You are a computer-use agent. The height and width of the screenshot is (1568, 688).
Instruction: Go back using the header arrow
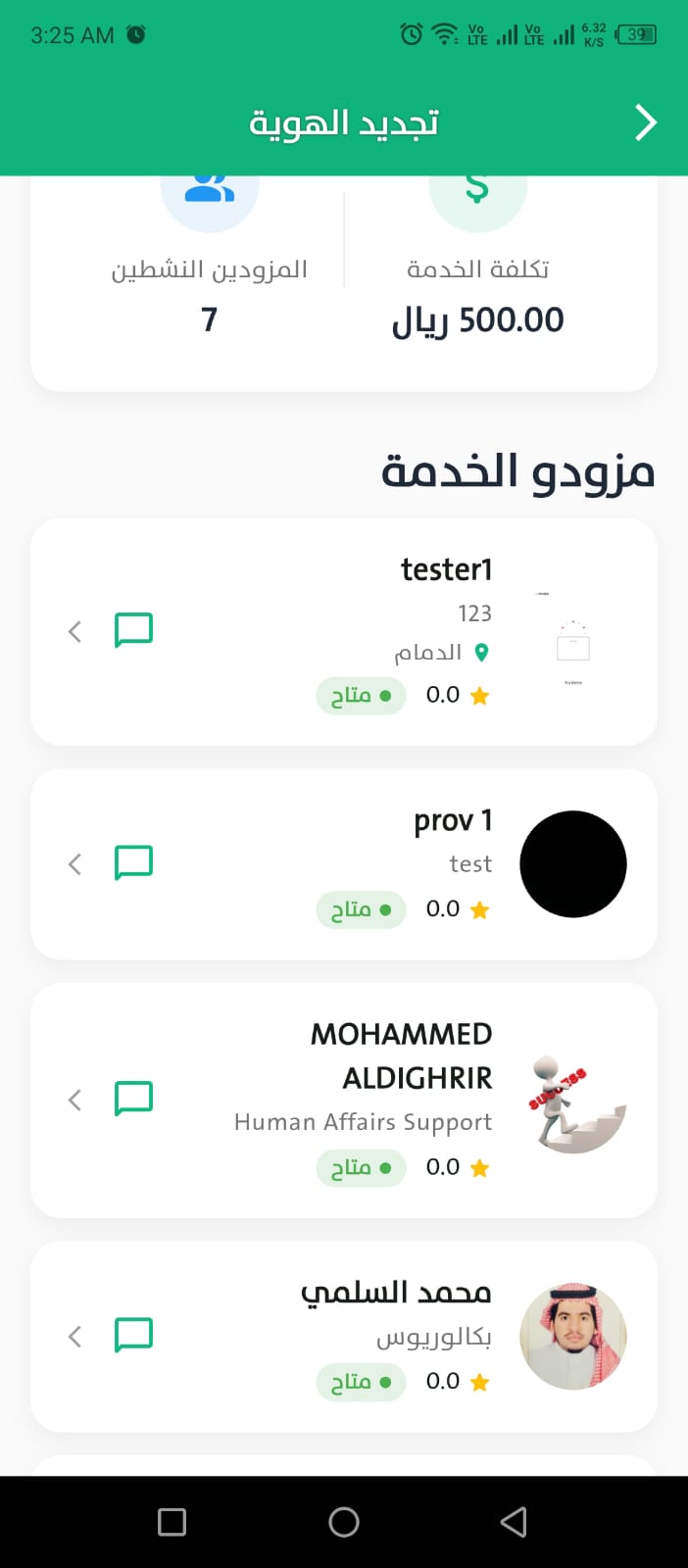[645, 123]
